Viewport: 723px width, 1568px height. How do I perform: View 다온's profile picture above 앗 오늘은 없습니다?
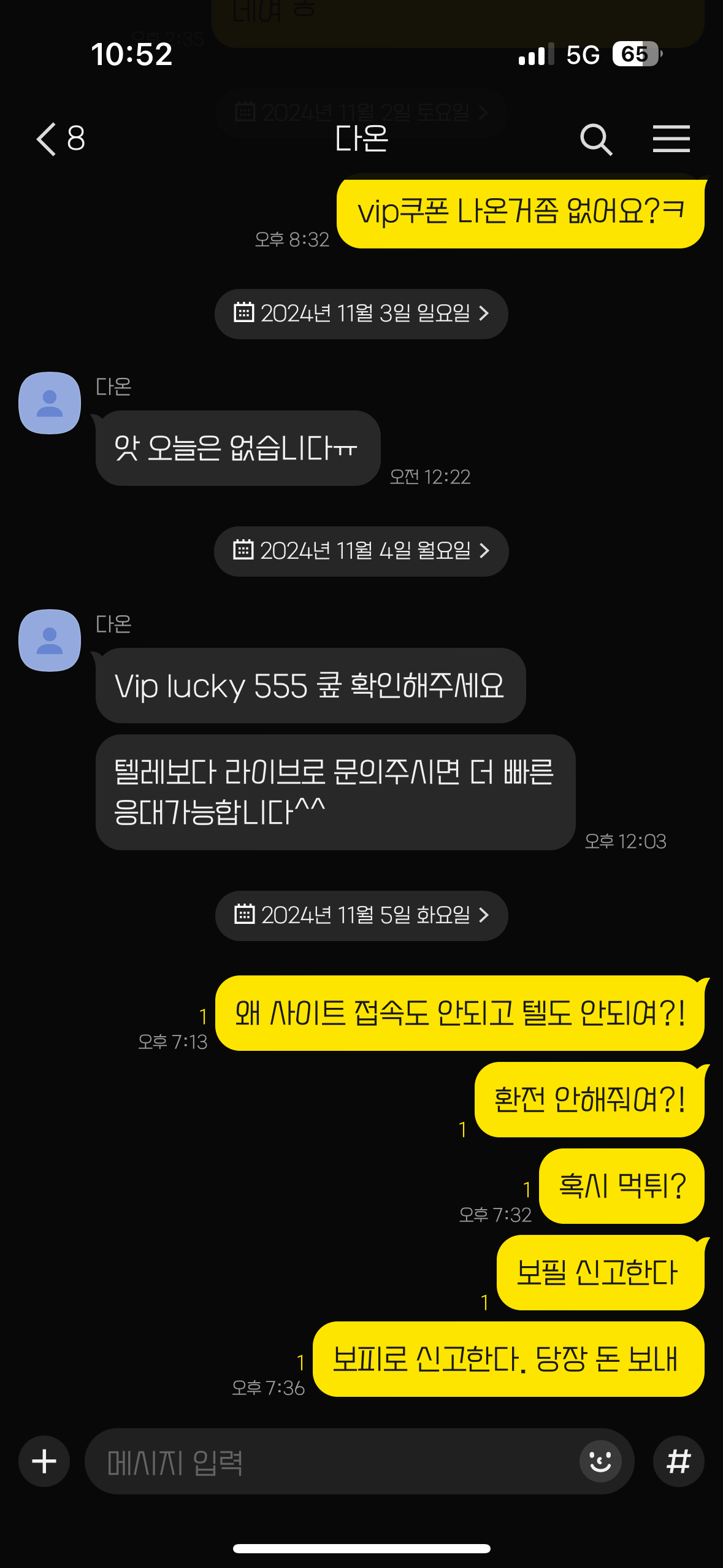[x=50, y=403]
